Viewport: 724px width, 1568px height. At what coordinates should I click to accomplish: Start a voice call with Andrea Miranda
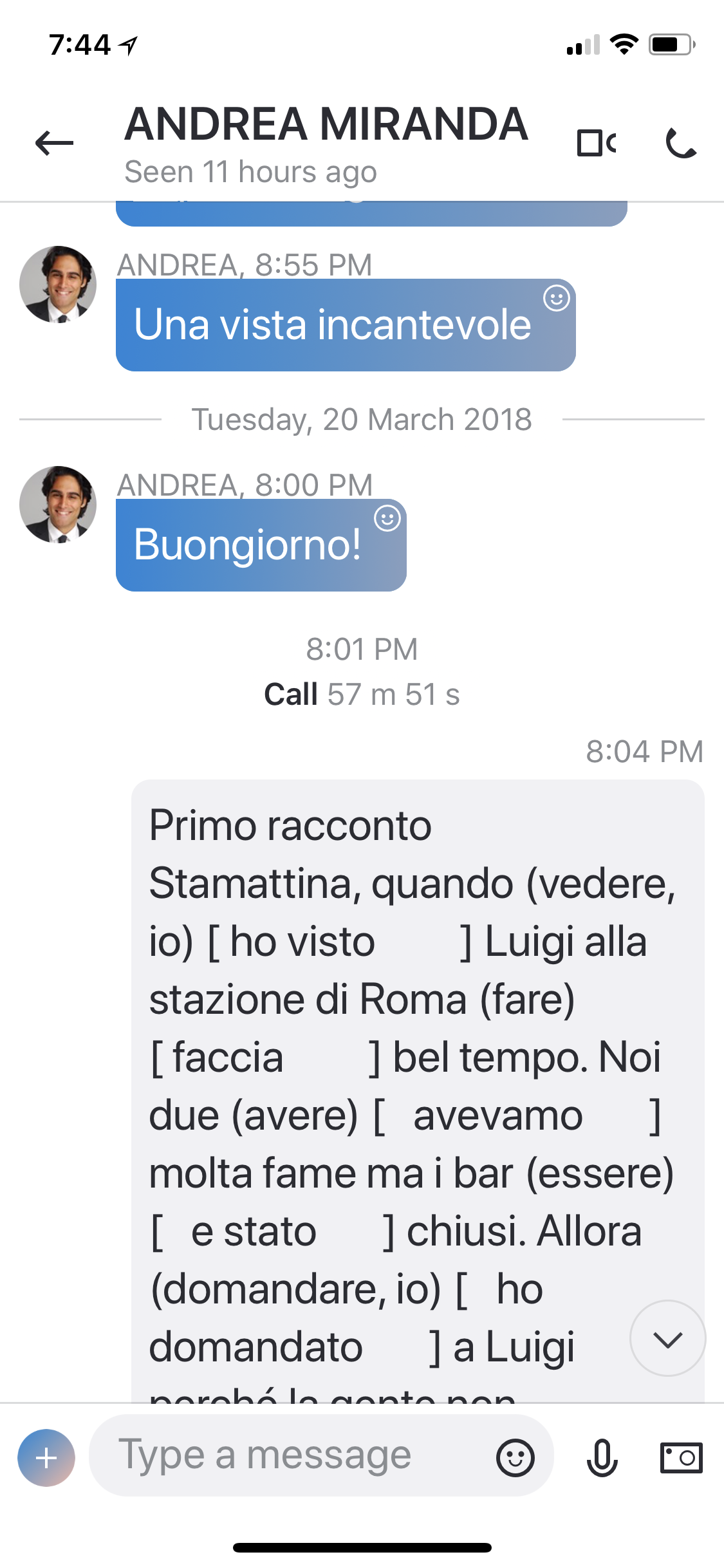(x=682, y=143)
